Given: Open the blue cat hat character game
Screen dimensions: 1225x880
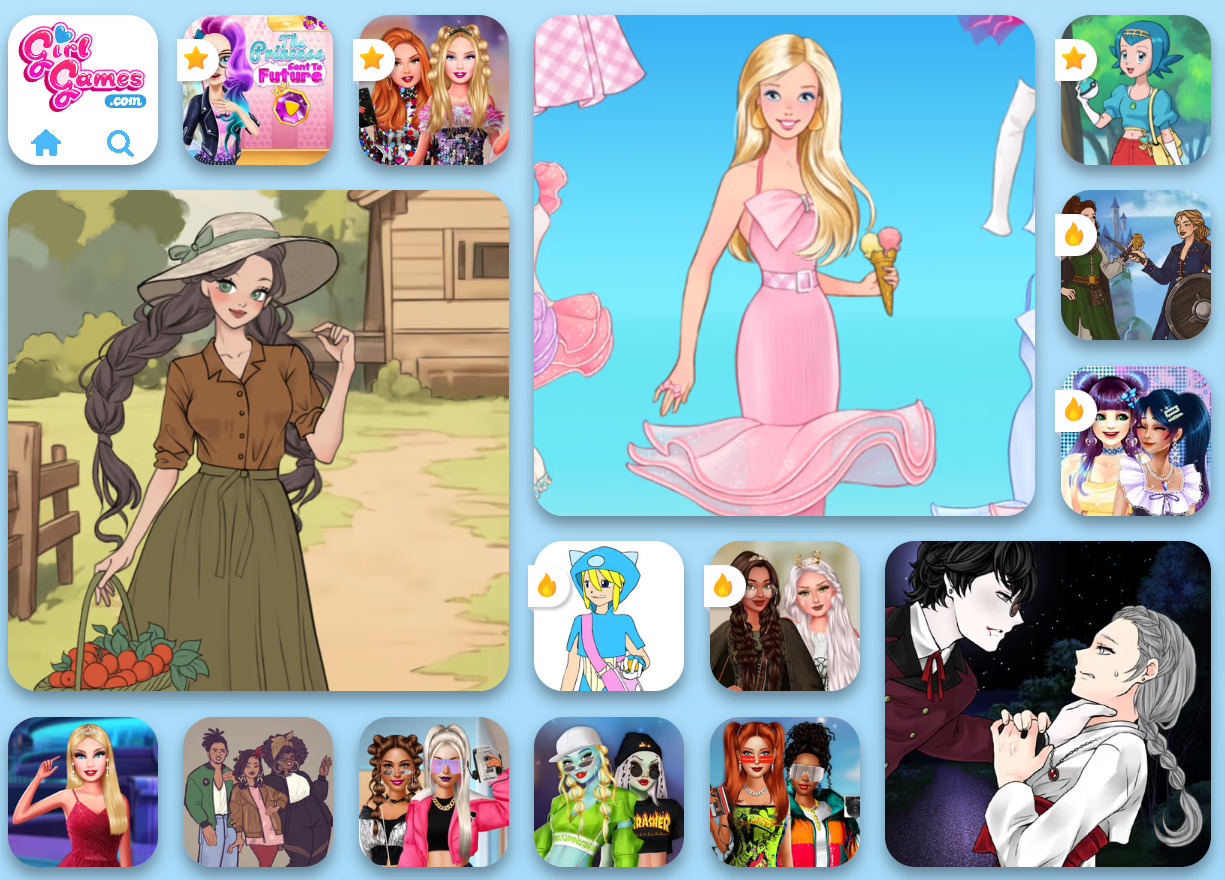Looking at the screenshot, I should point(609,616).
